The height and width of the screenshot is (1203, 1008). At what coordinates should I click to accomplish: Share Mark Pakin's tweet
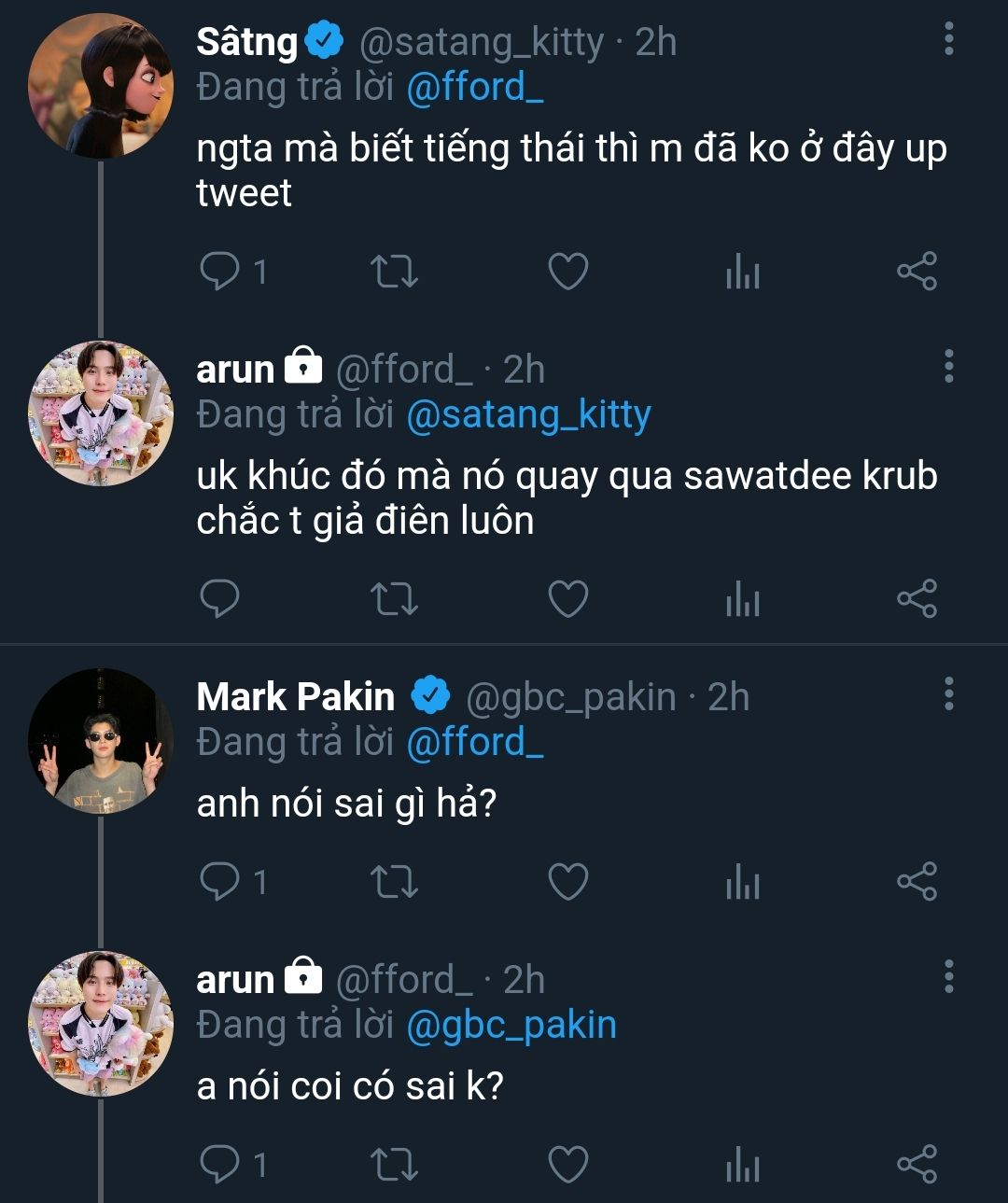(917, 882)
